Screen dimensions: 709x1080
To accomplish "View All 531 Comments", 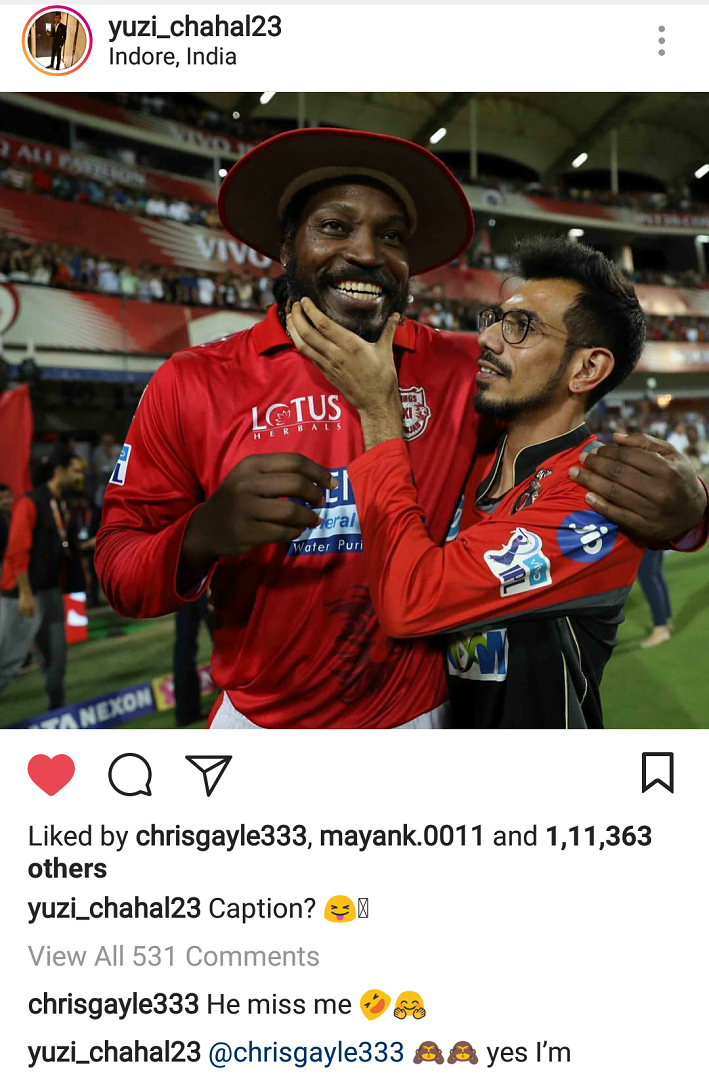I will pos(174,956).
